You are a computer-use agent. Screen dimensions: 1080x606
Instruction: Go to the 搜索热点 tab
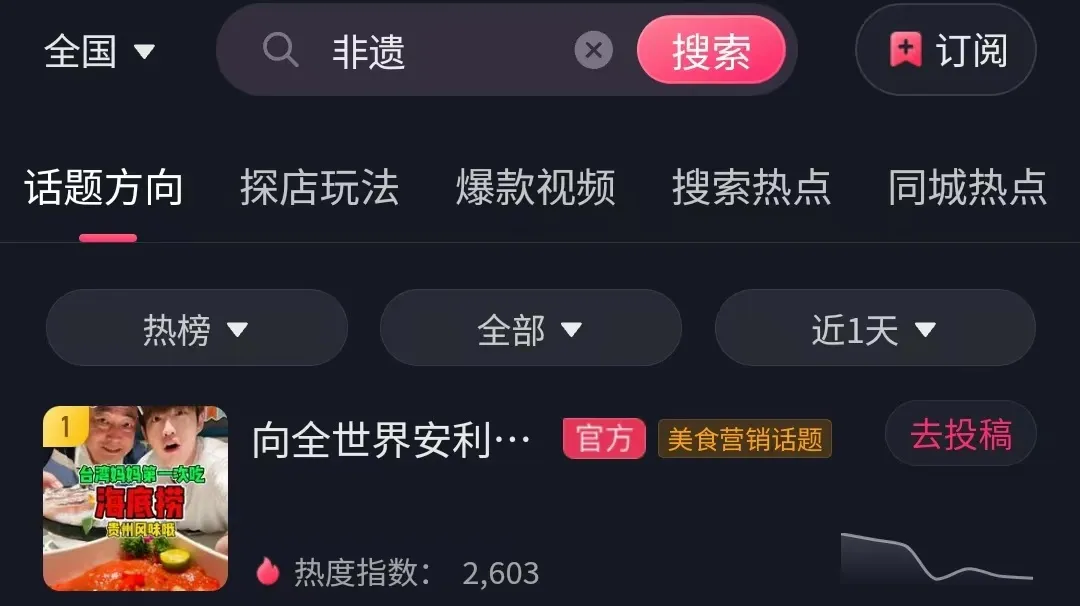[751, 188]
